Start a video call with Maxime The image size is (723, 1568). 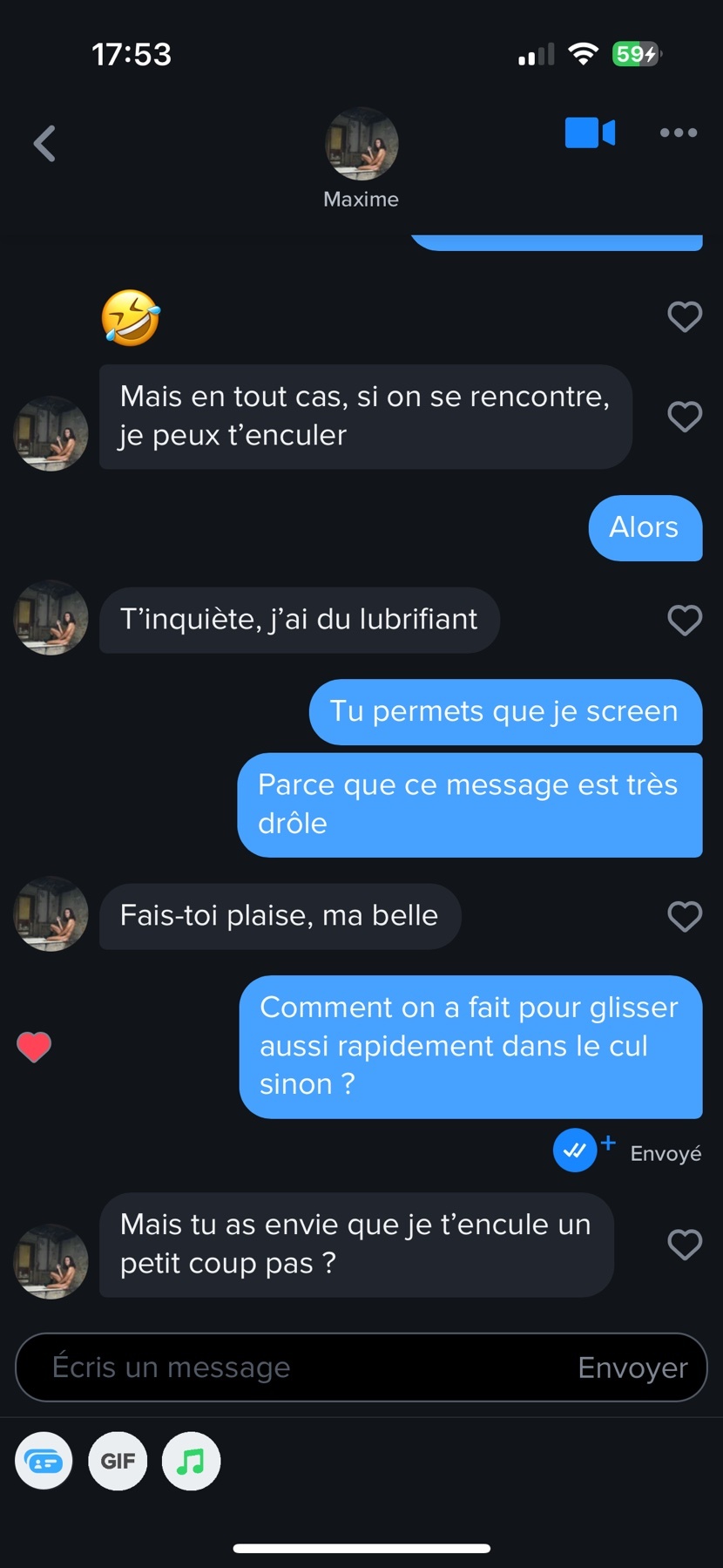click(x=590, y=133)
